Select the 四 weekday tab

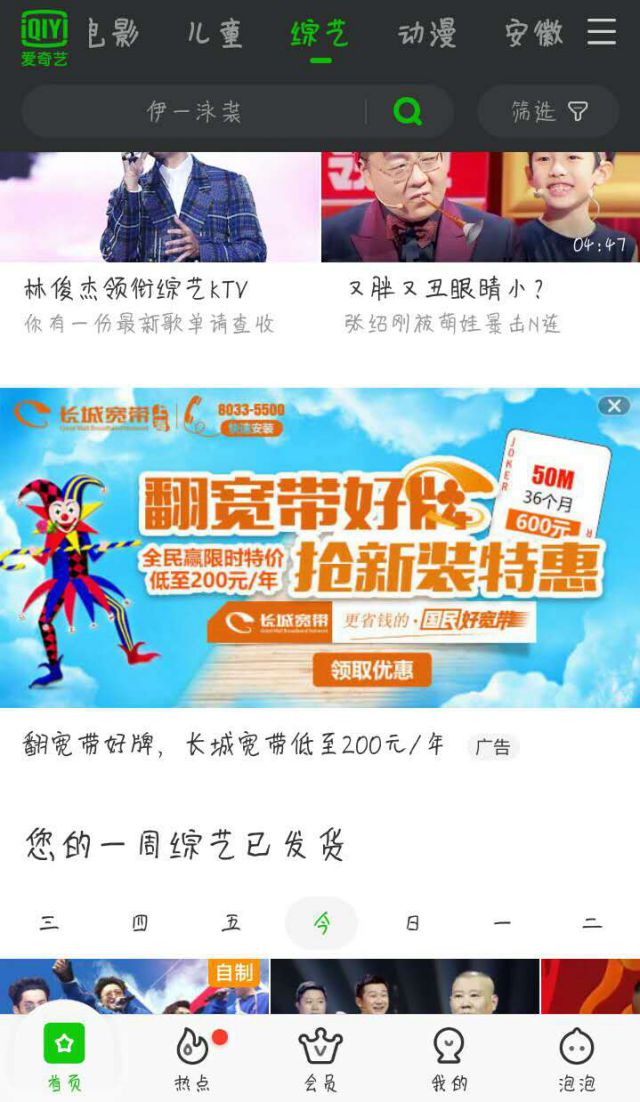[x=139, y=924]
